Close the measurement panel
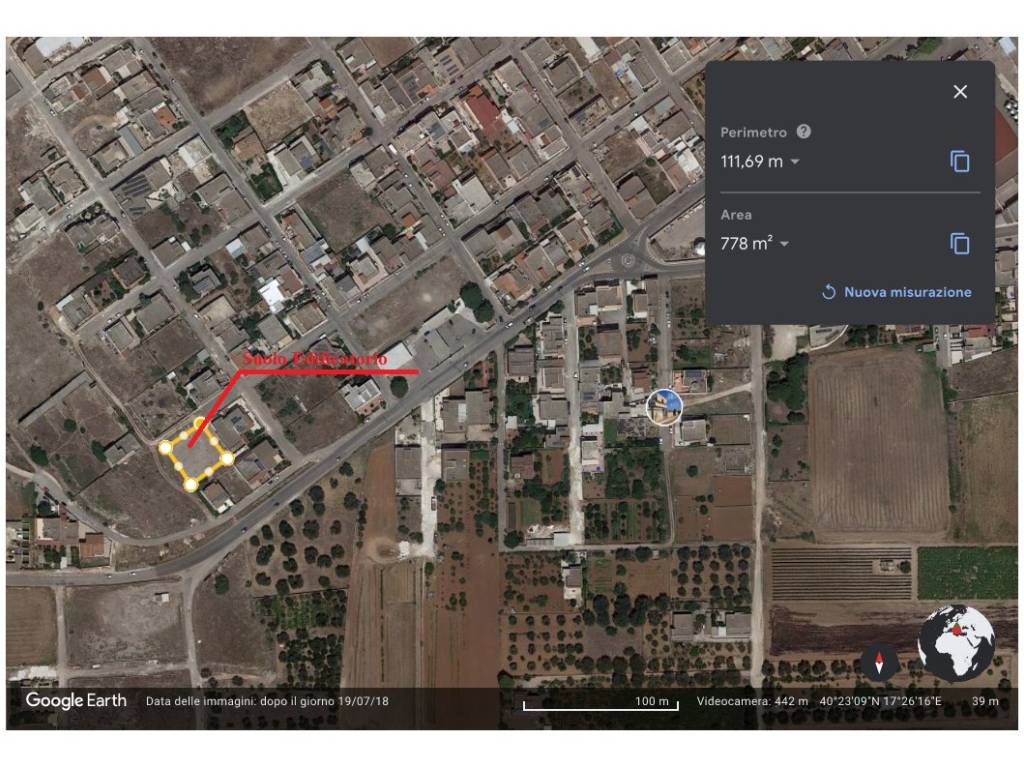This screenshot has height=768, width=1024. pos(960,92)
